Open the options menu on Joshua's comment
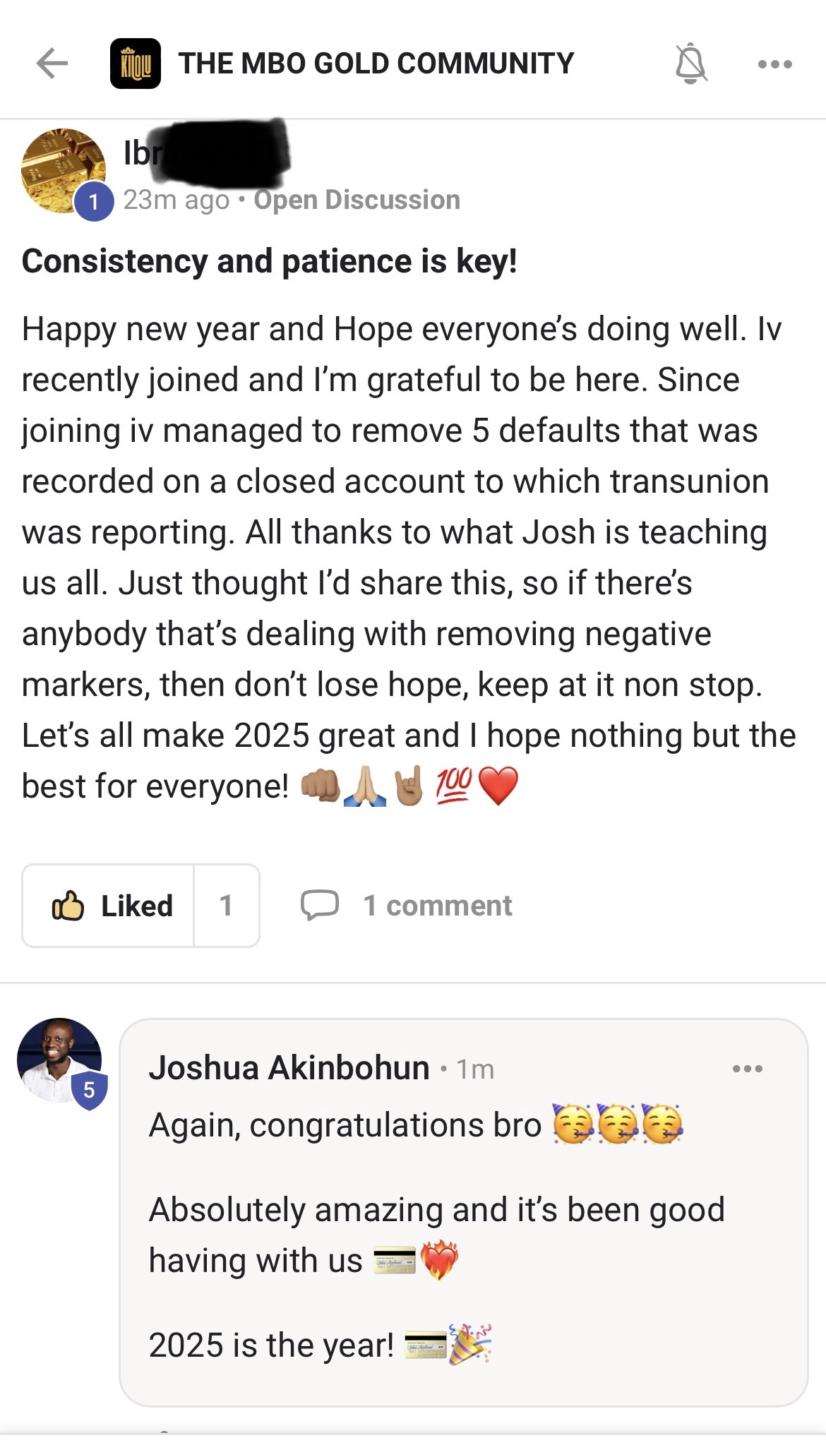The width and height of the screenshot is (826, 1440). 747,1069
